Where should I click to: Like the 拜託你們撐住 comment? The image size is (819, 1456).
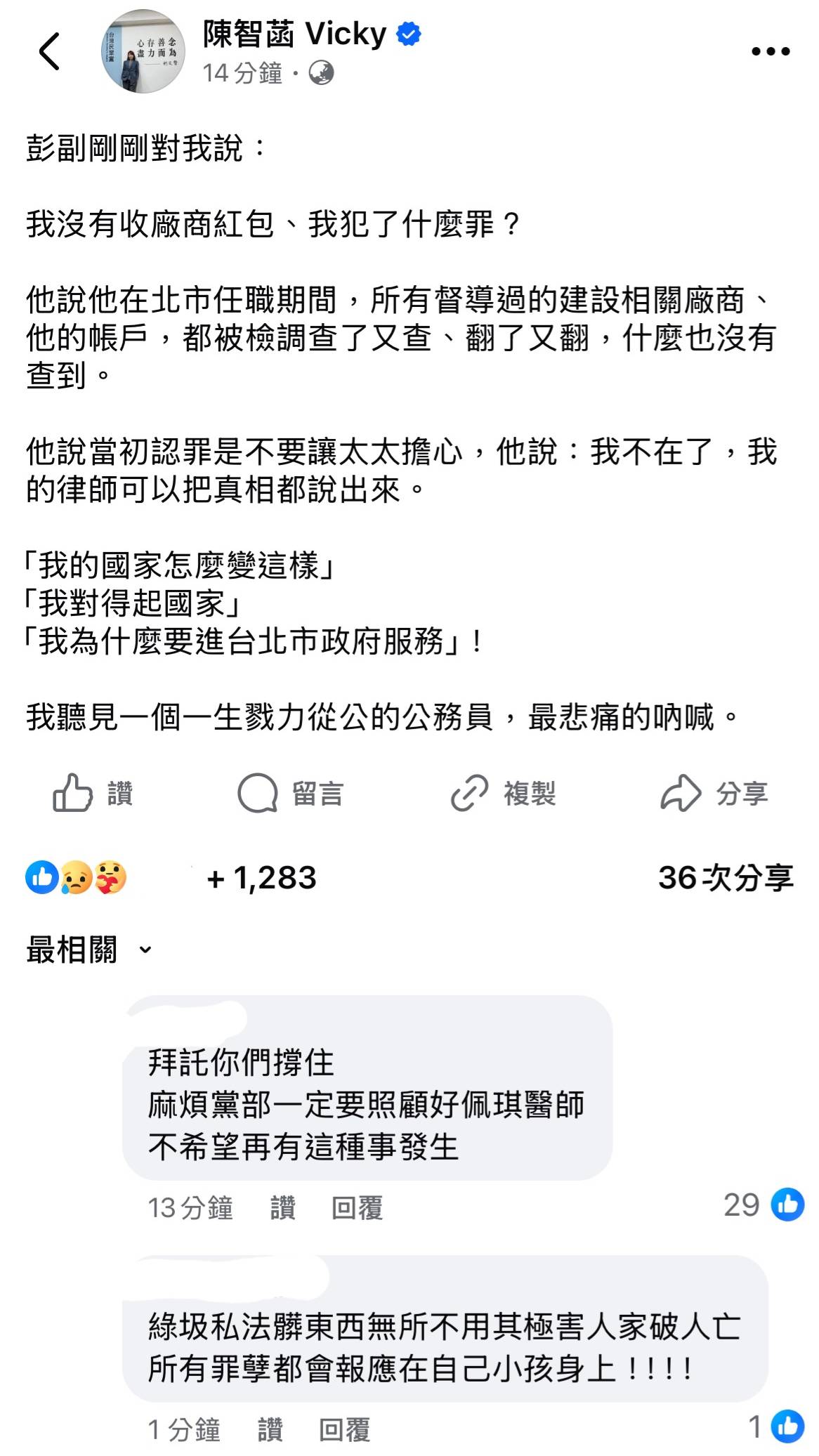click(x=282, y=1208)
